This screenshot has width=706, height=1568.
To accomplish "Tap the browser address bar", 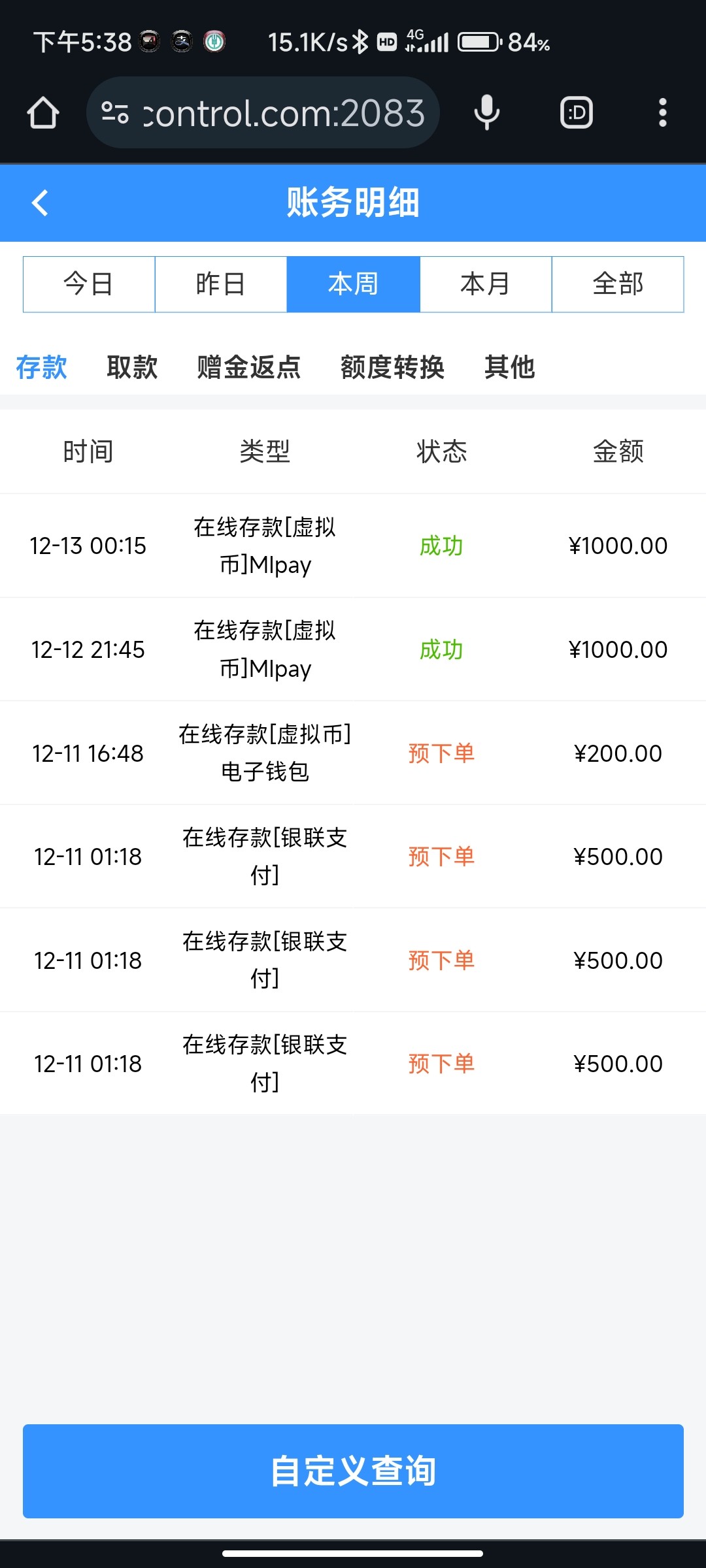I will 263,112.
